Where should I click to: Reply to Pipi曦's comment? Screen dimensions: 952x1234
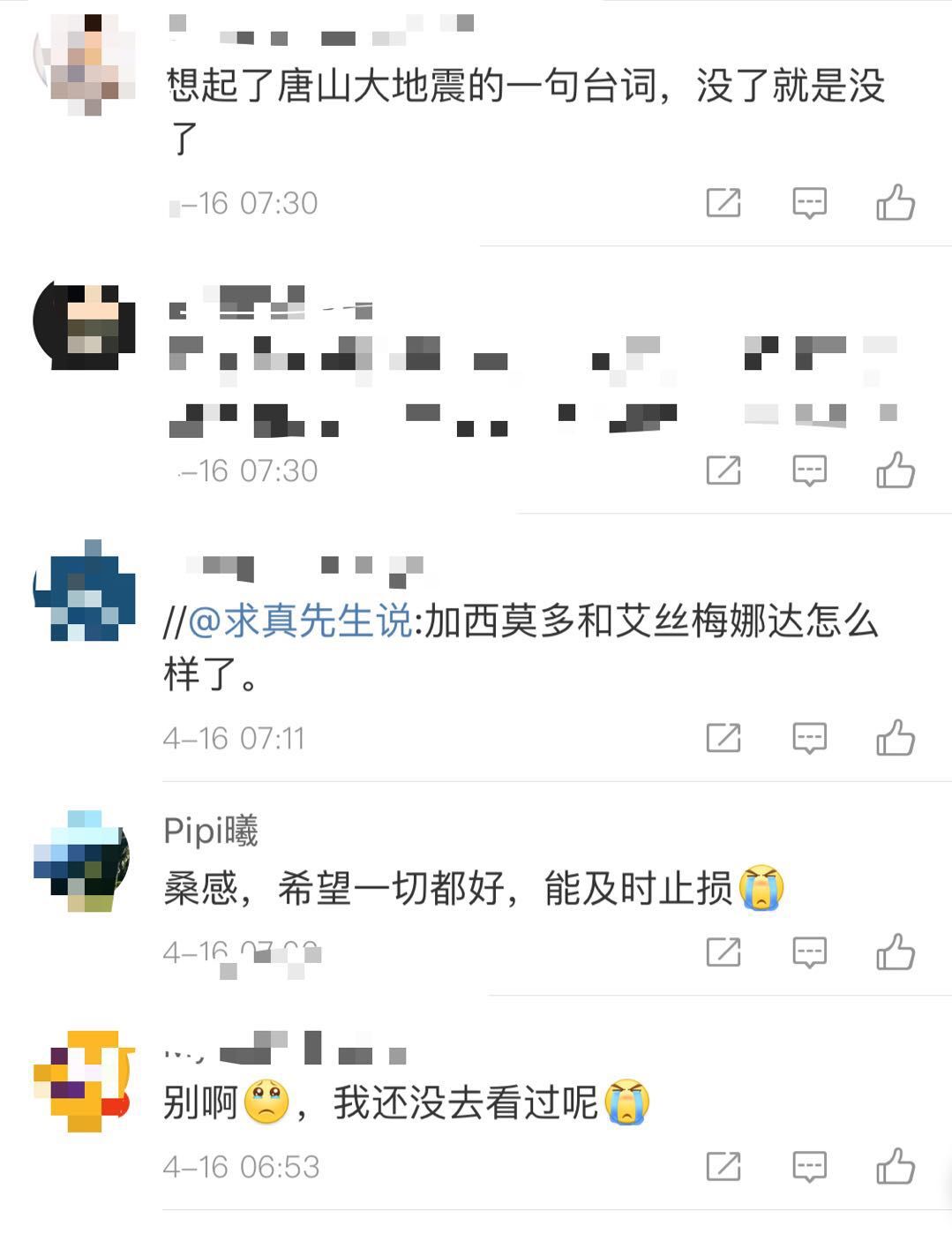point(808,952)
